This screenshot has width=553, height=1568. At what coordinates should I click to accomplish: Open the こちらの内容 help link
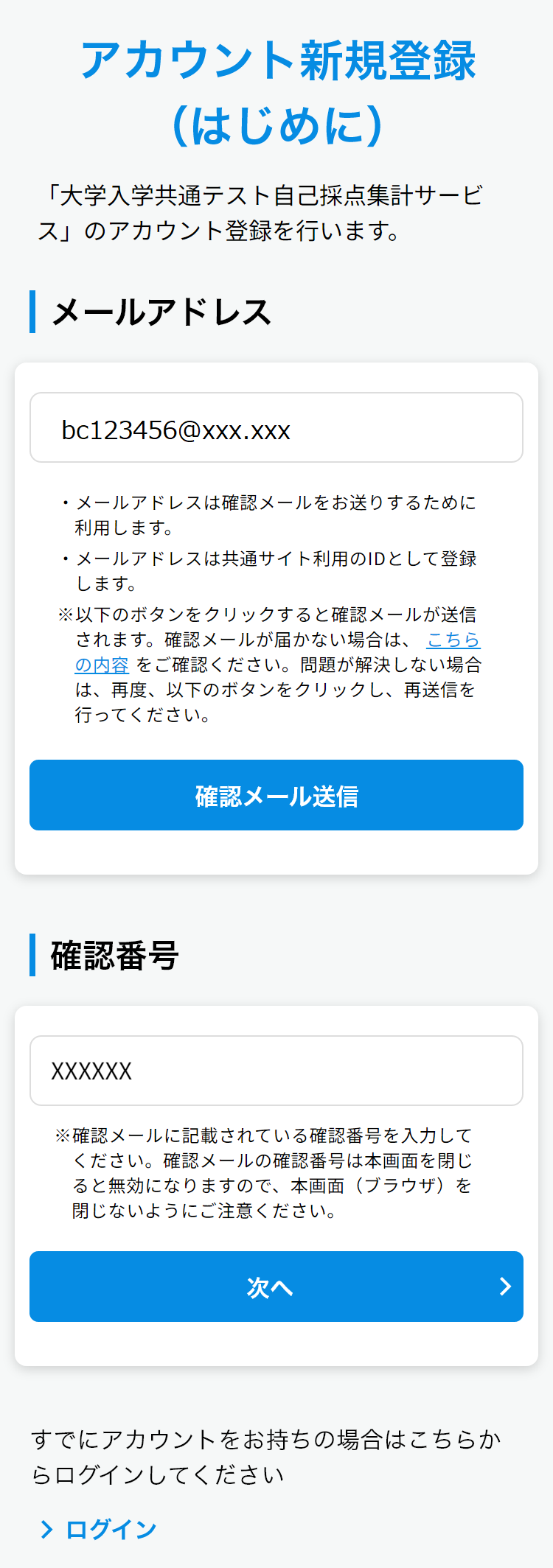coord(453,640)
